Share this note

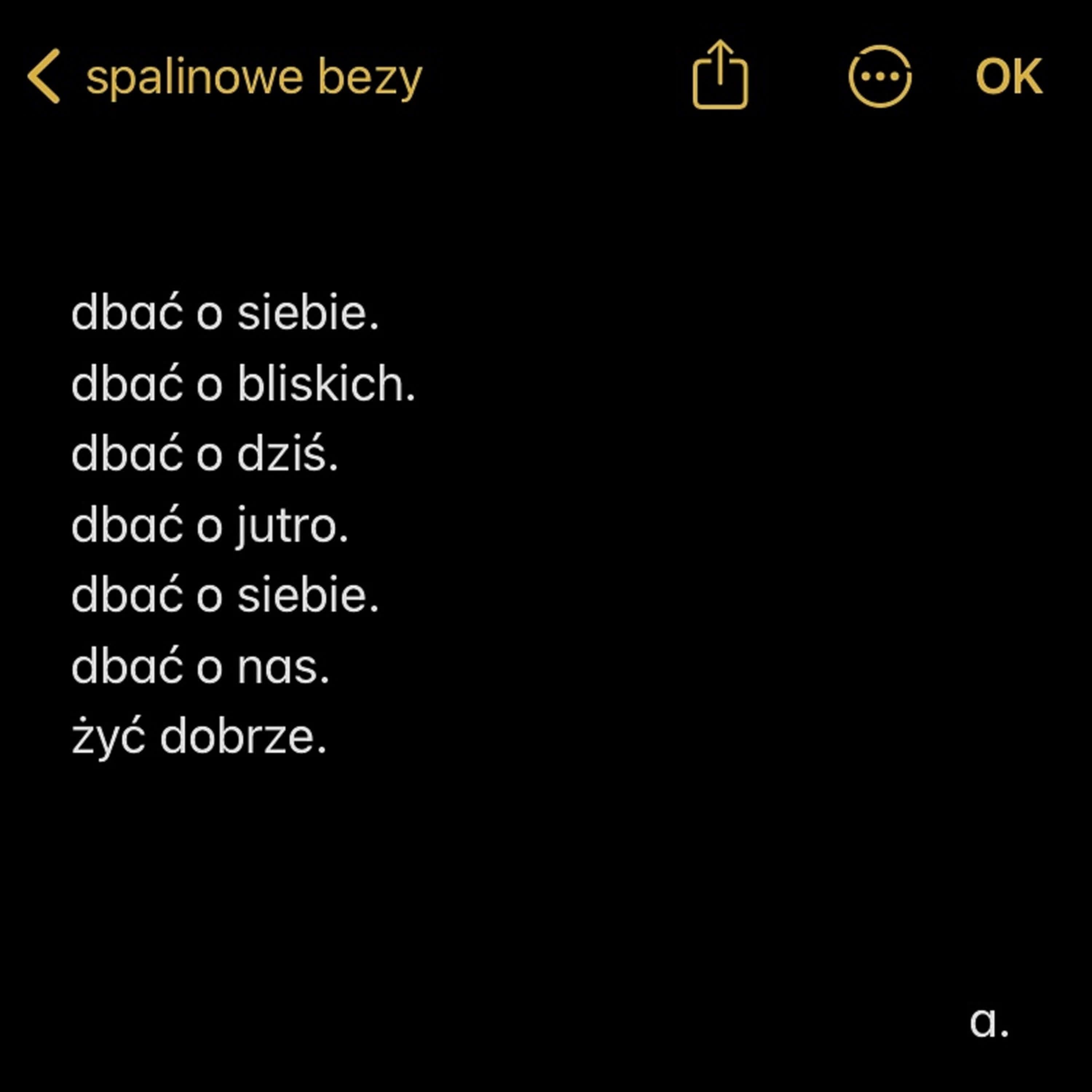click(720, 75)
